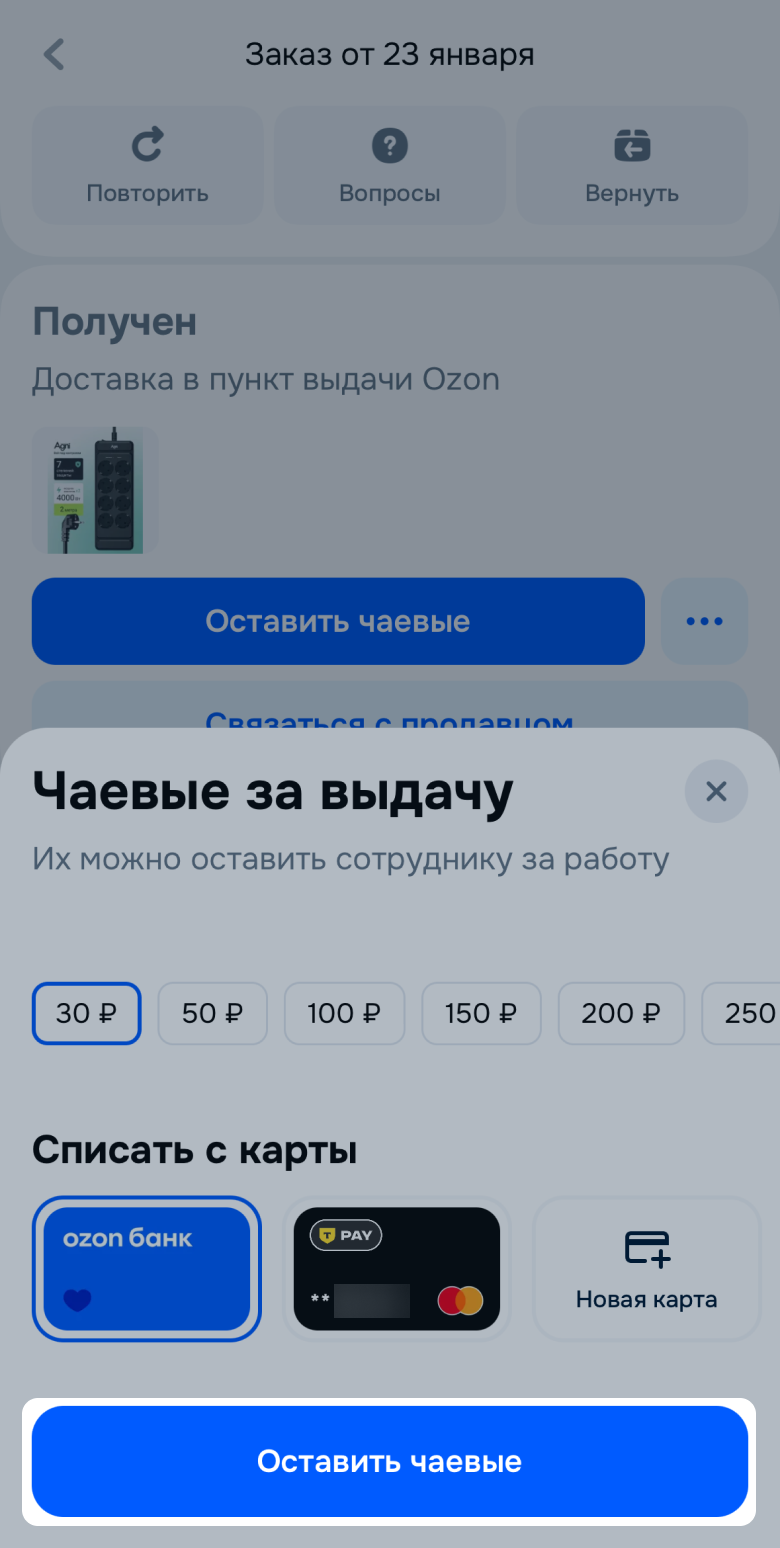Choose the T-Pay Mastercard card
The width and height of the screenshot is (780, 1548).
point(397,1268)
